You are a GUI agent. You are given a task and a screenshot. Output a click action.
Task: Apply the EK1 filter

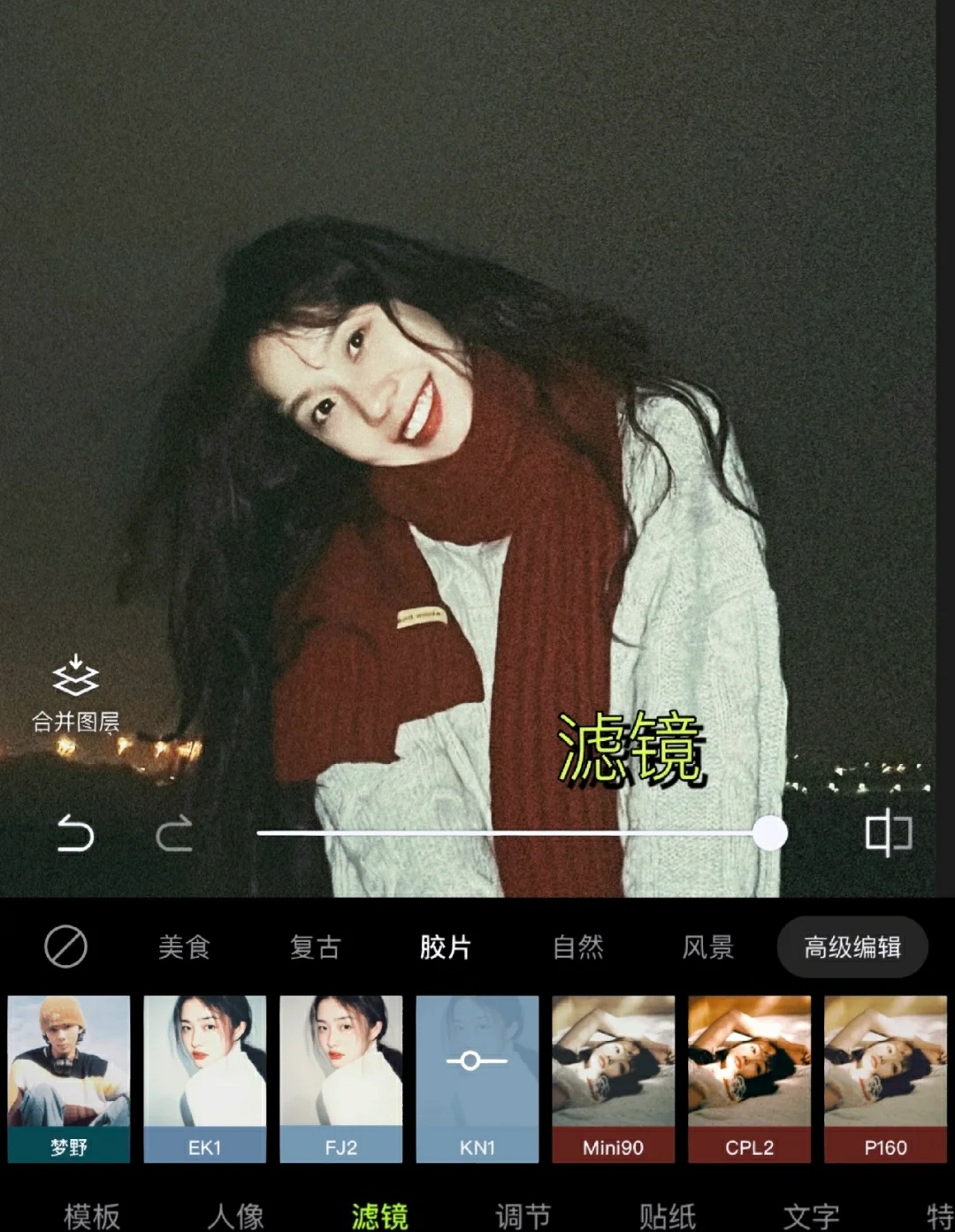tap(205, 1079)
